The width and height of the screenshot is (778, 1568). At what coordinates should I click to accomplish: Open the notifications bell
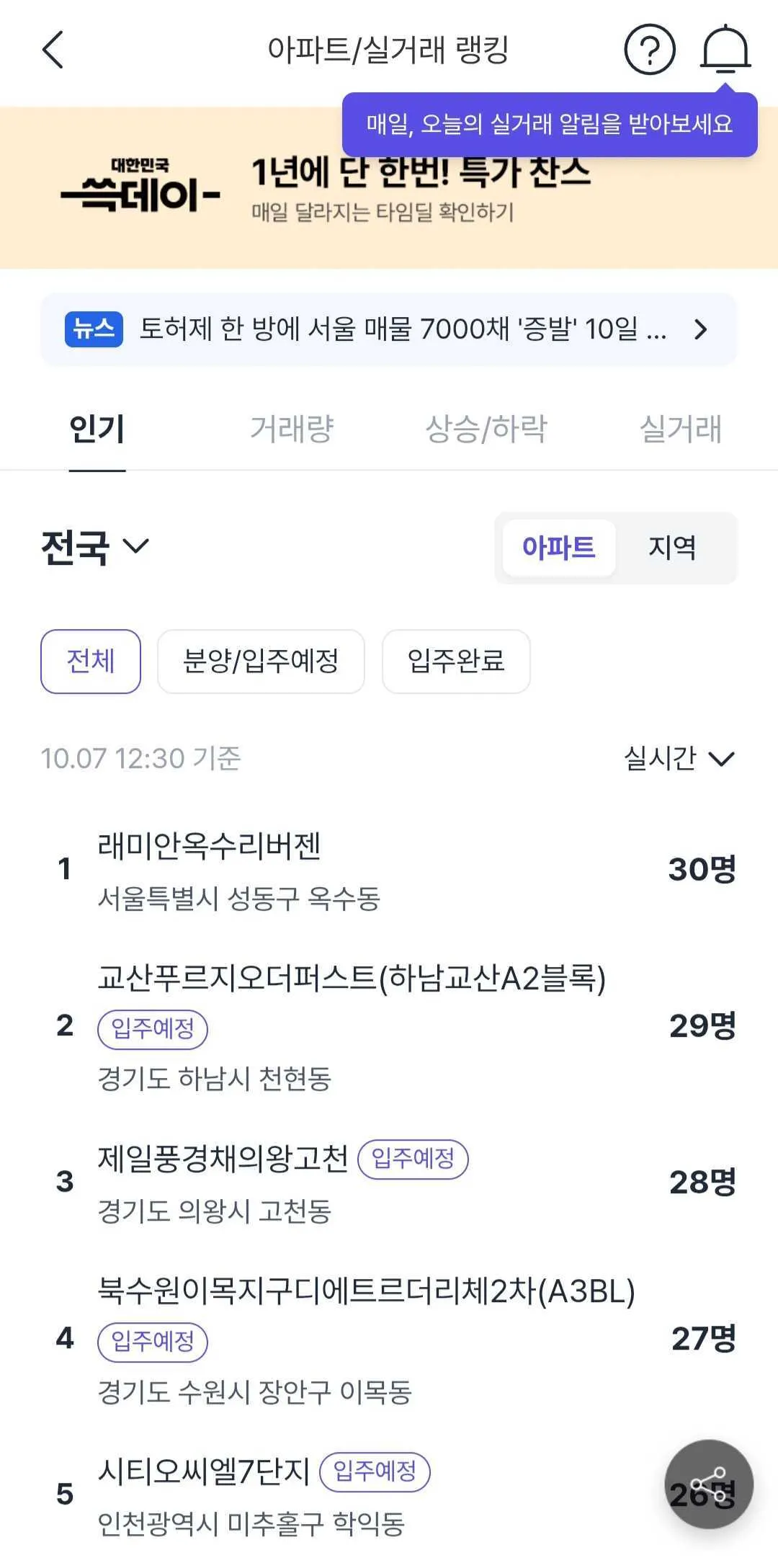click(x=725, y=50)
